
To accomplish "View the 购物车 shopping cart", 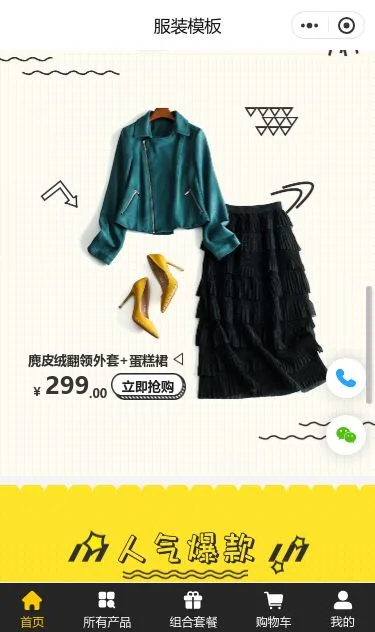I will point(273,609).
